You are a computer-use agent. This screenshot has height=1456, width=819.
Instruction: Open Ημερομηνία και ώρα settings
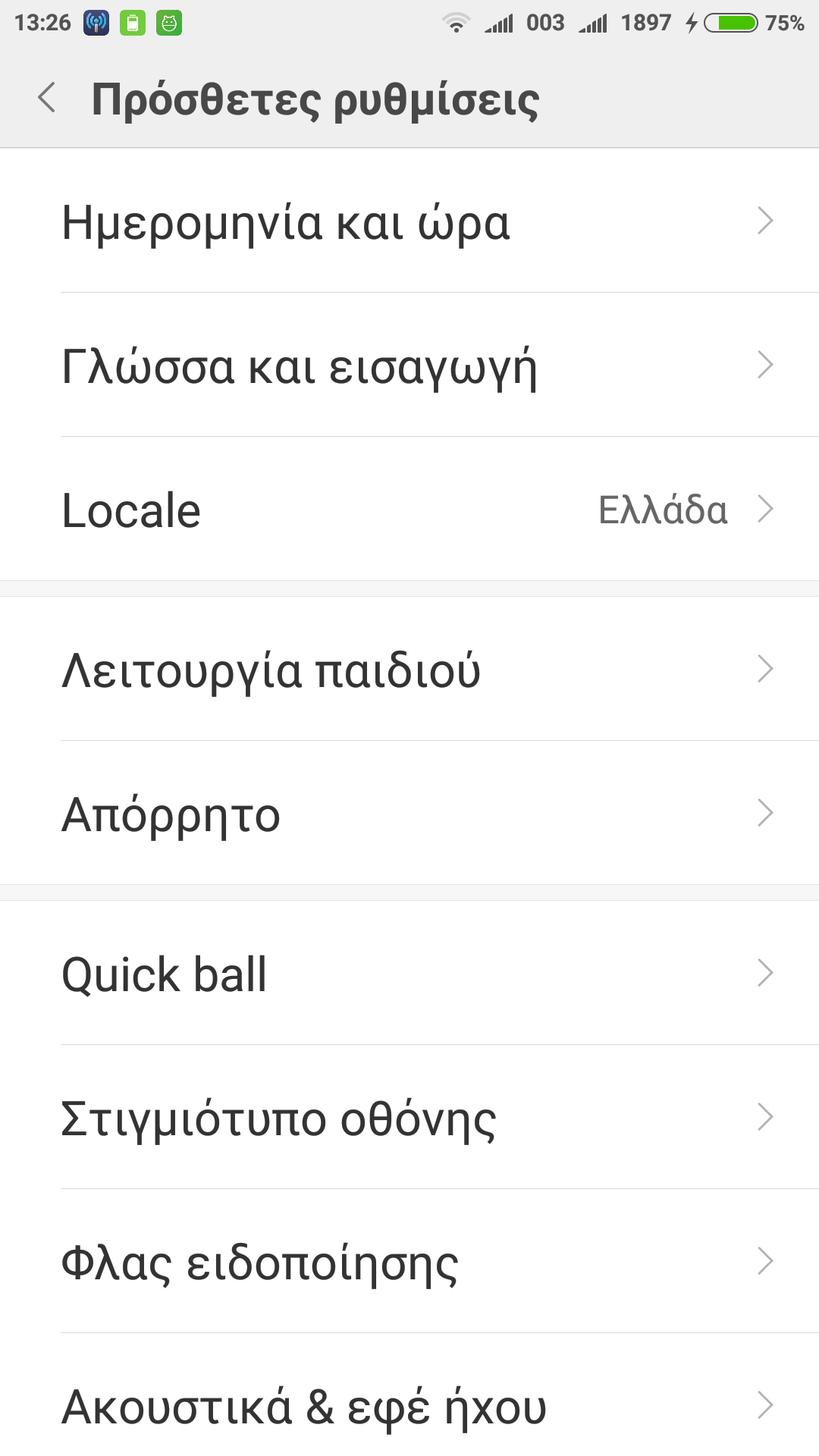[409, 221]
